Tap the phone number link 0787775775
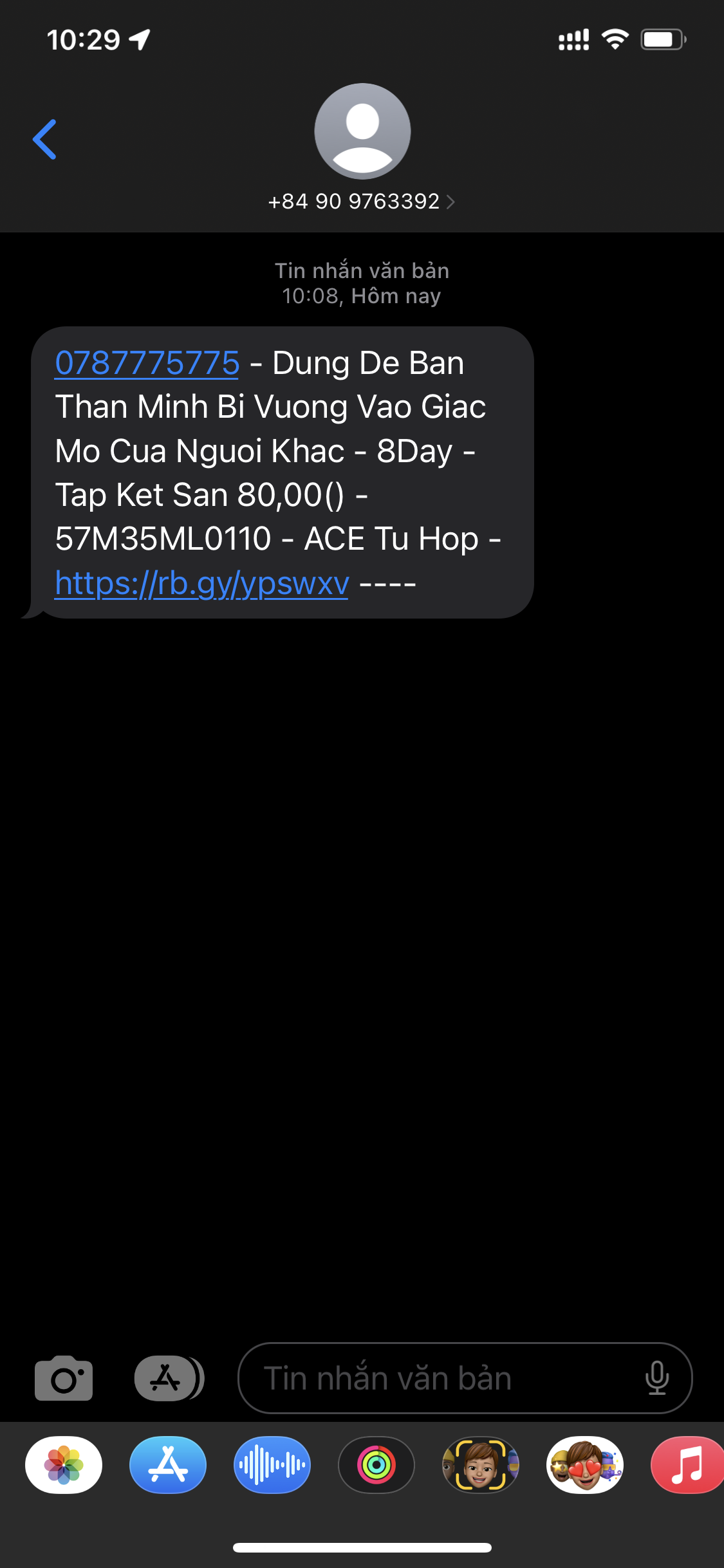The width and height of the screenshot is (724, 1568). (147, 363)
